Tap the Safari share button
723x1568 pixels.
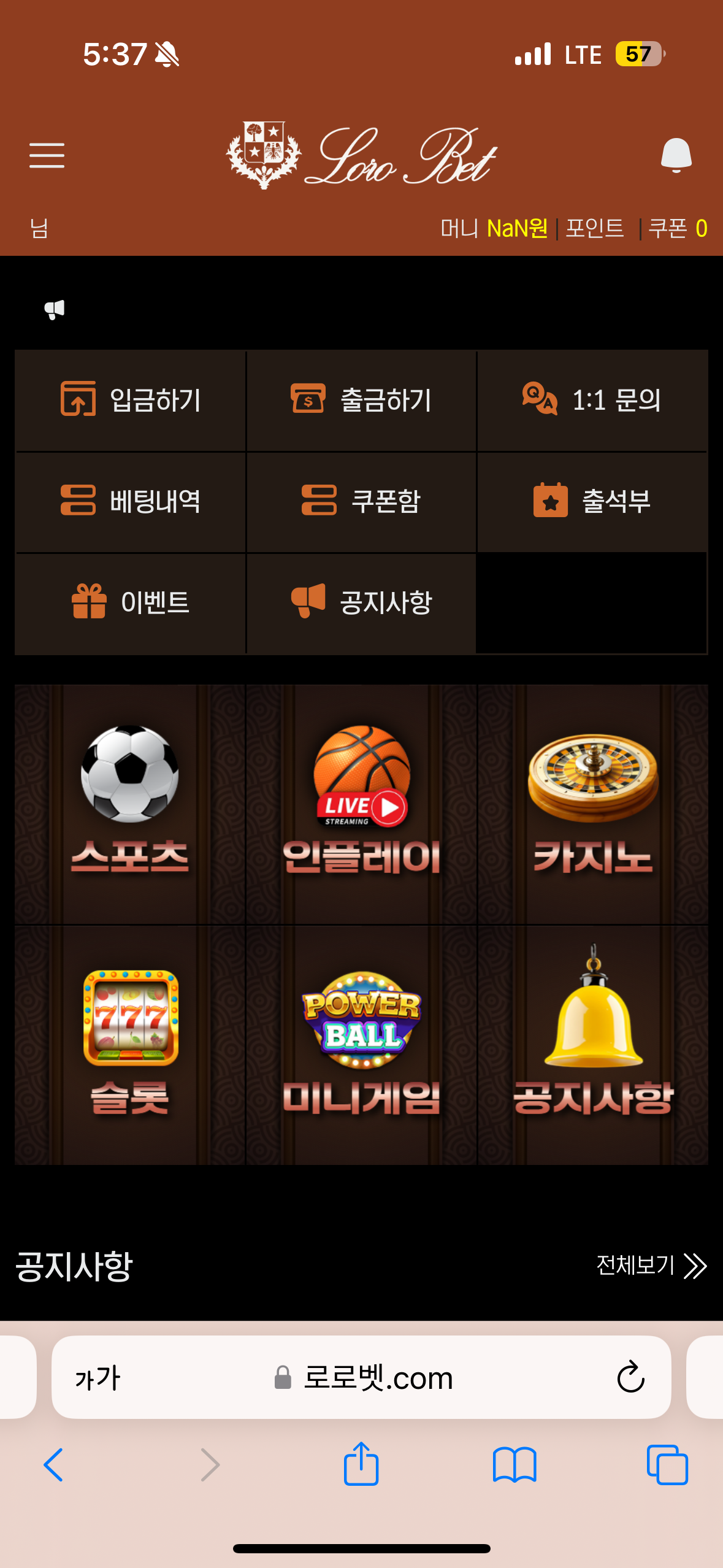[x=361, y=1464]
